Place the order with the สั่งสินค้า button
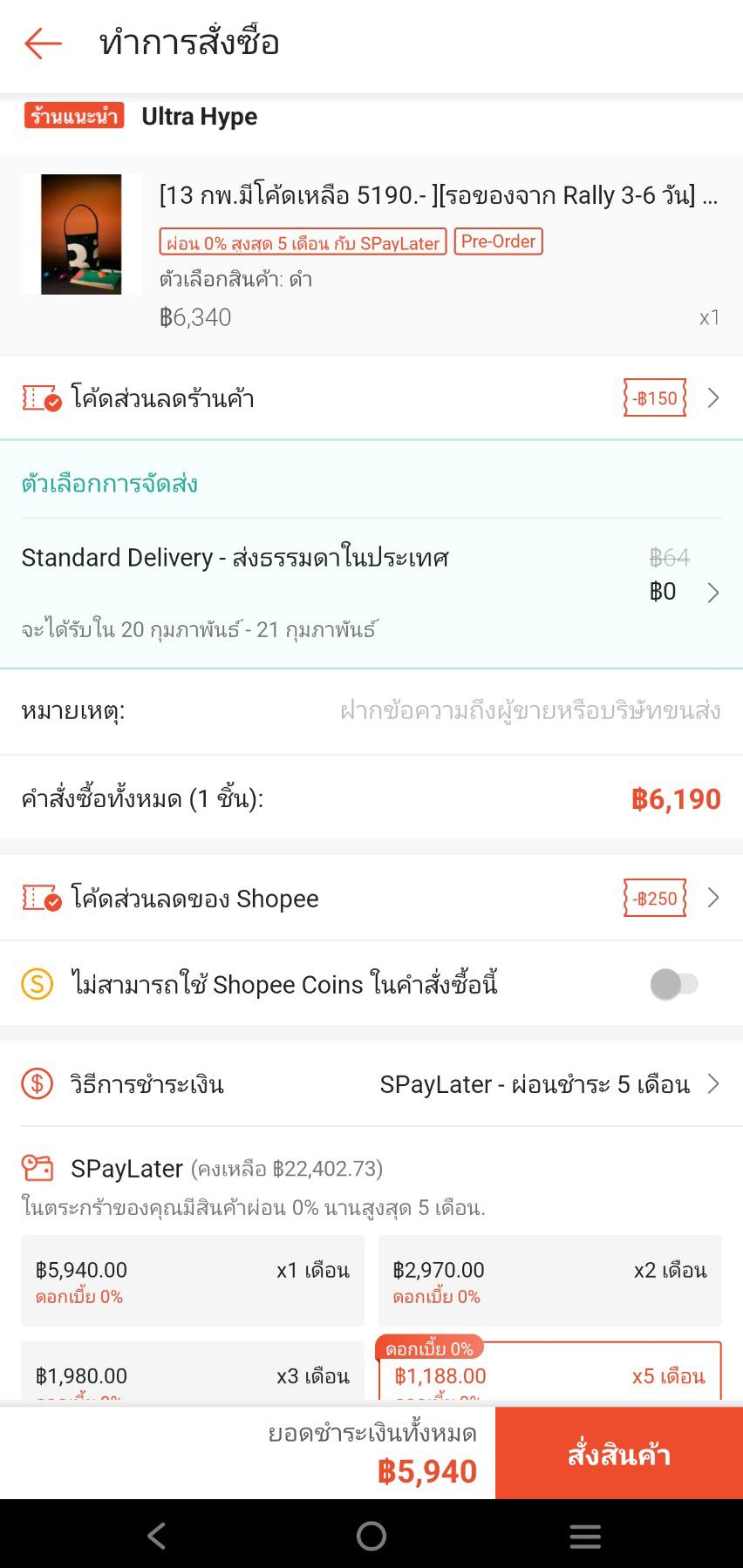Screen dimensions: 743x1568 click(x=618, y=1454)
